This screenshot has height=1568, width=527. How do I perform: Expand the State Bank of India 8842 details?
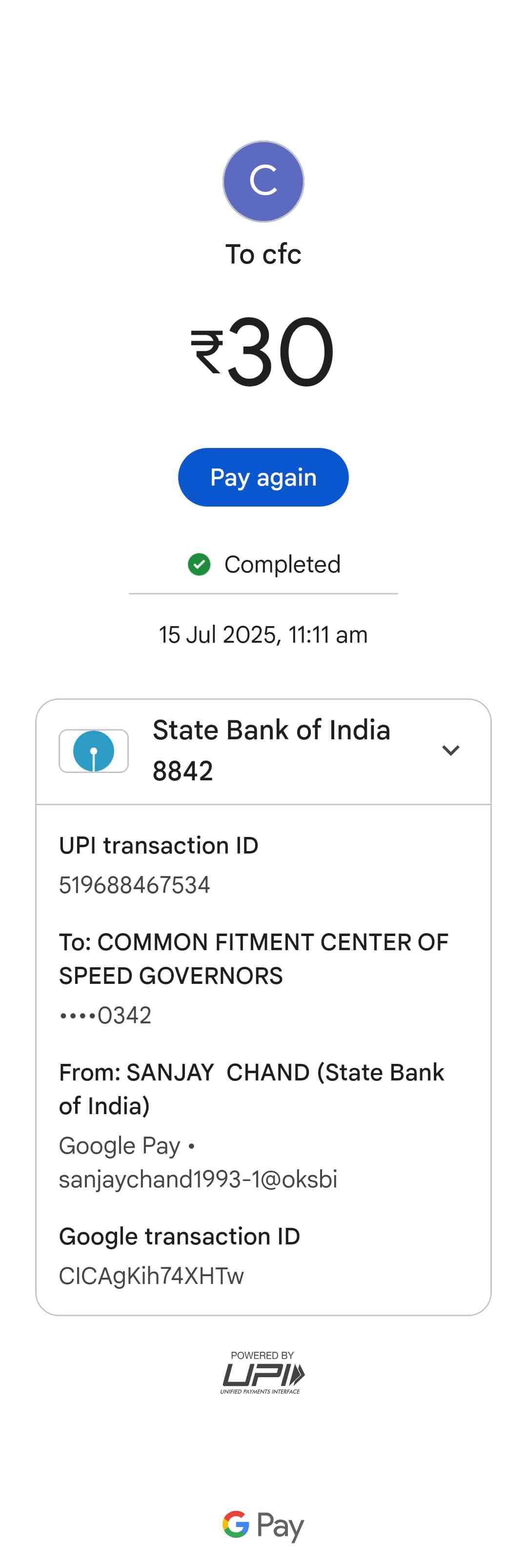[x=450, y=751]
